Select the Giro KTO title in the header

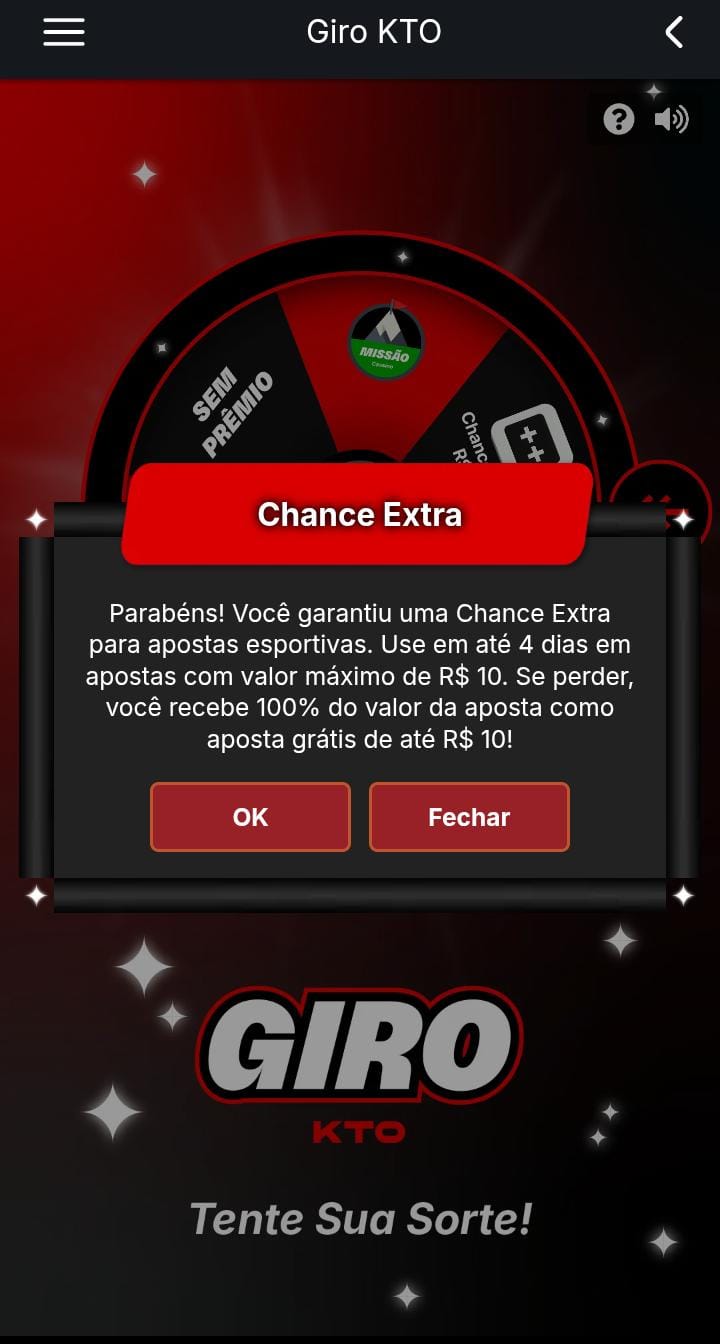pyautogui.click(x=374, y=31)
